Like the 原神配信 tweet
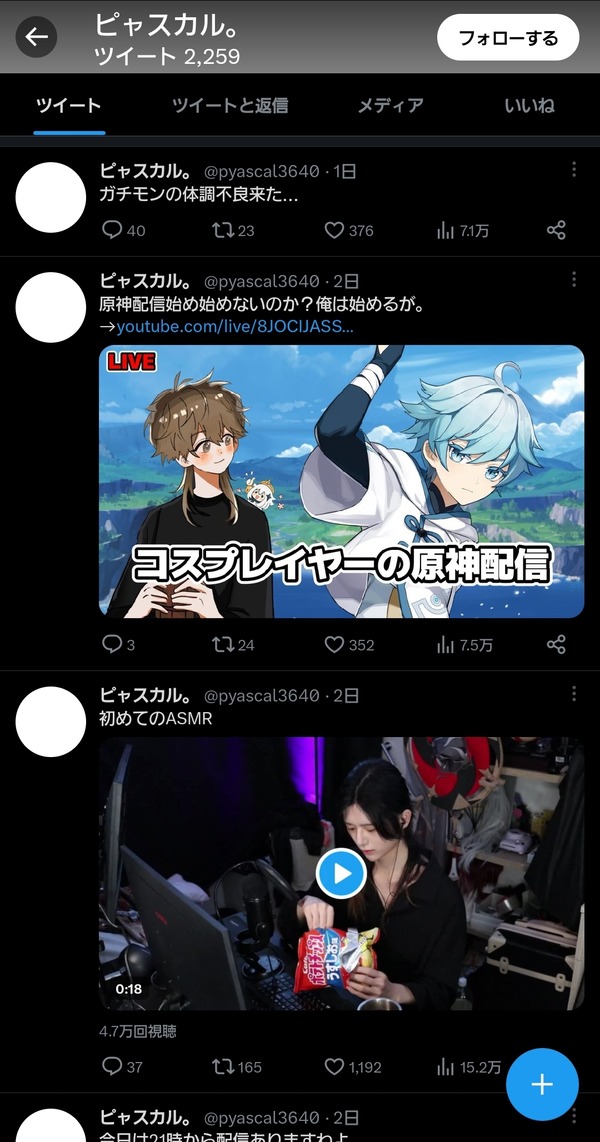600x1142 pixels. pyautogui.click(x=349, y=645)
